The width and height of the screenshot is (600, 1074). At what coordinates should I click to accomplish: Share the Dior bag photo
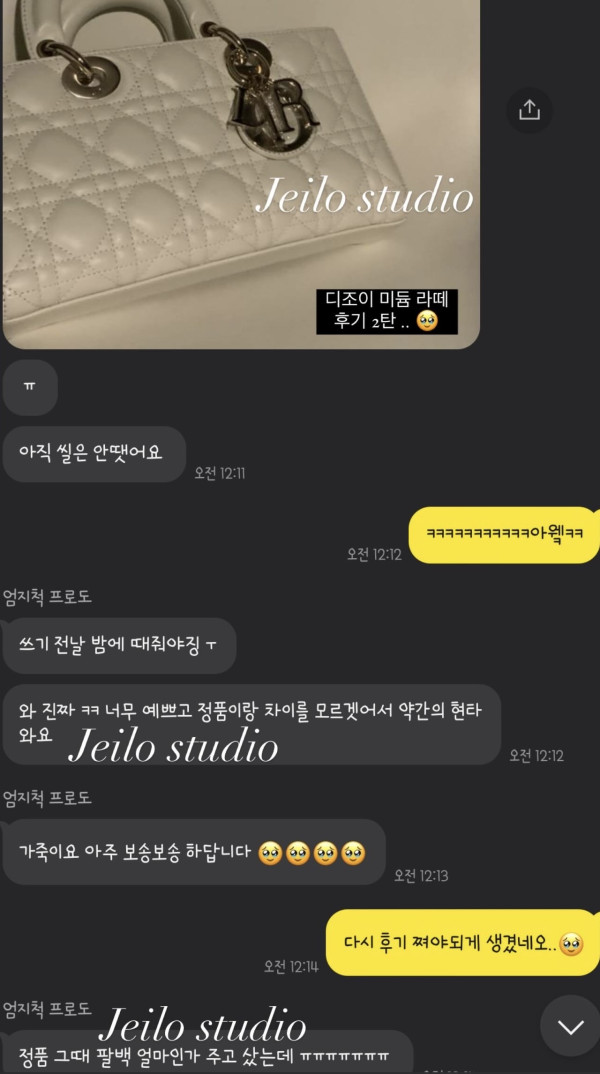(x=529, y=110)
